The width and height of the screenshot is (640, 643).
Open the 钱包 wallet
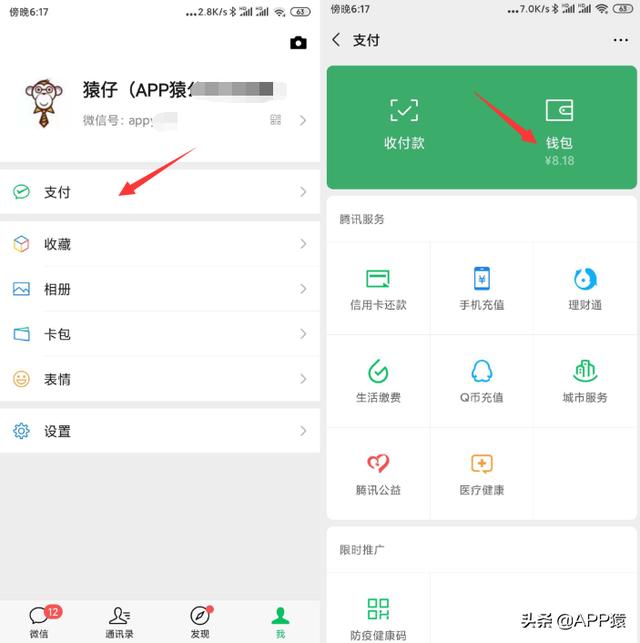tap(559, 127)
